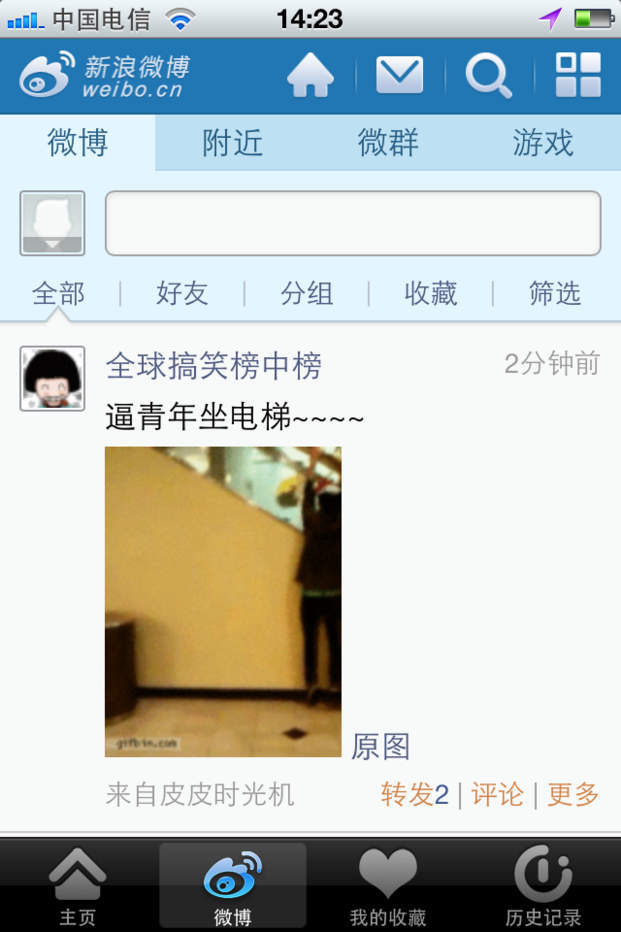Switch to the 游戏 tab
The width and height of the screenshot is (621, 932).
[543, 143]
